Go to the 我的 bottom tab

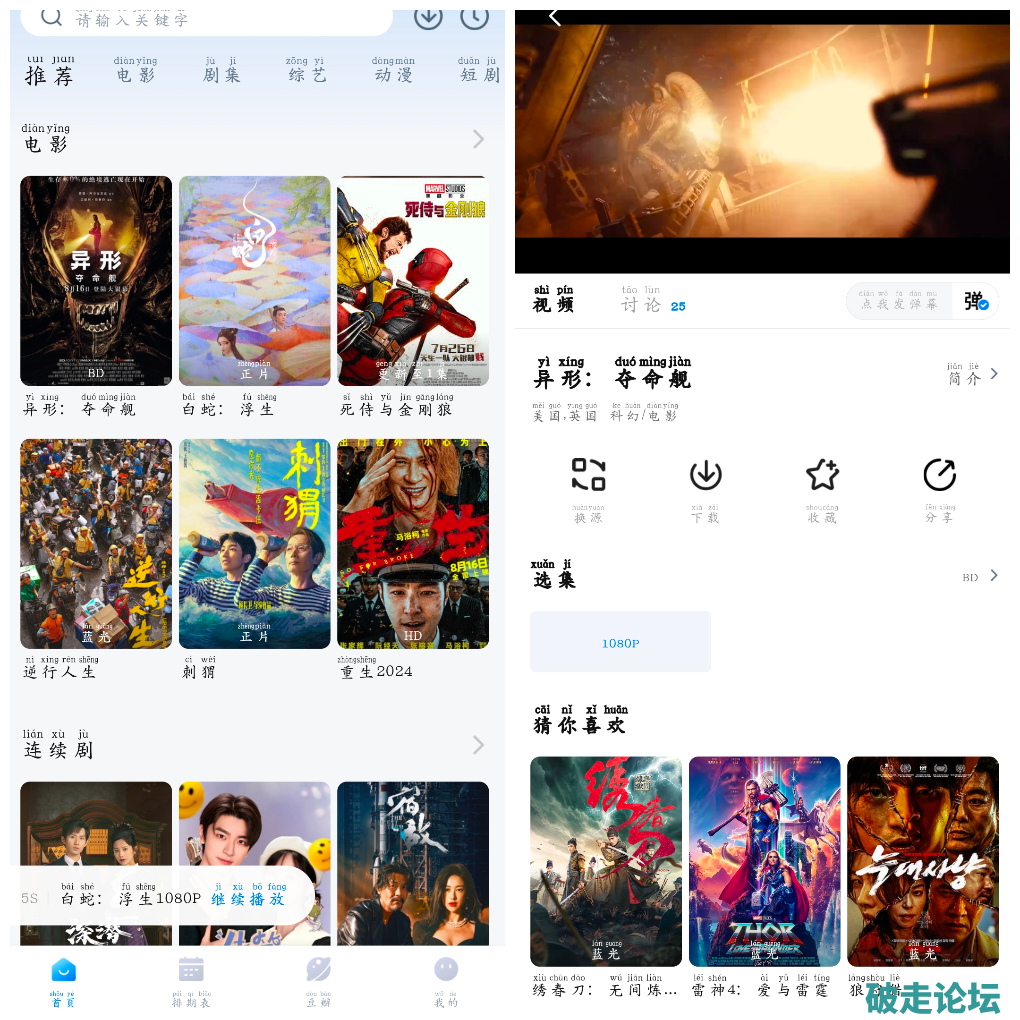click(446, 978)
